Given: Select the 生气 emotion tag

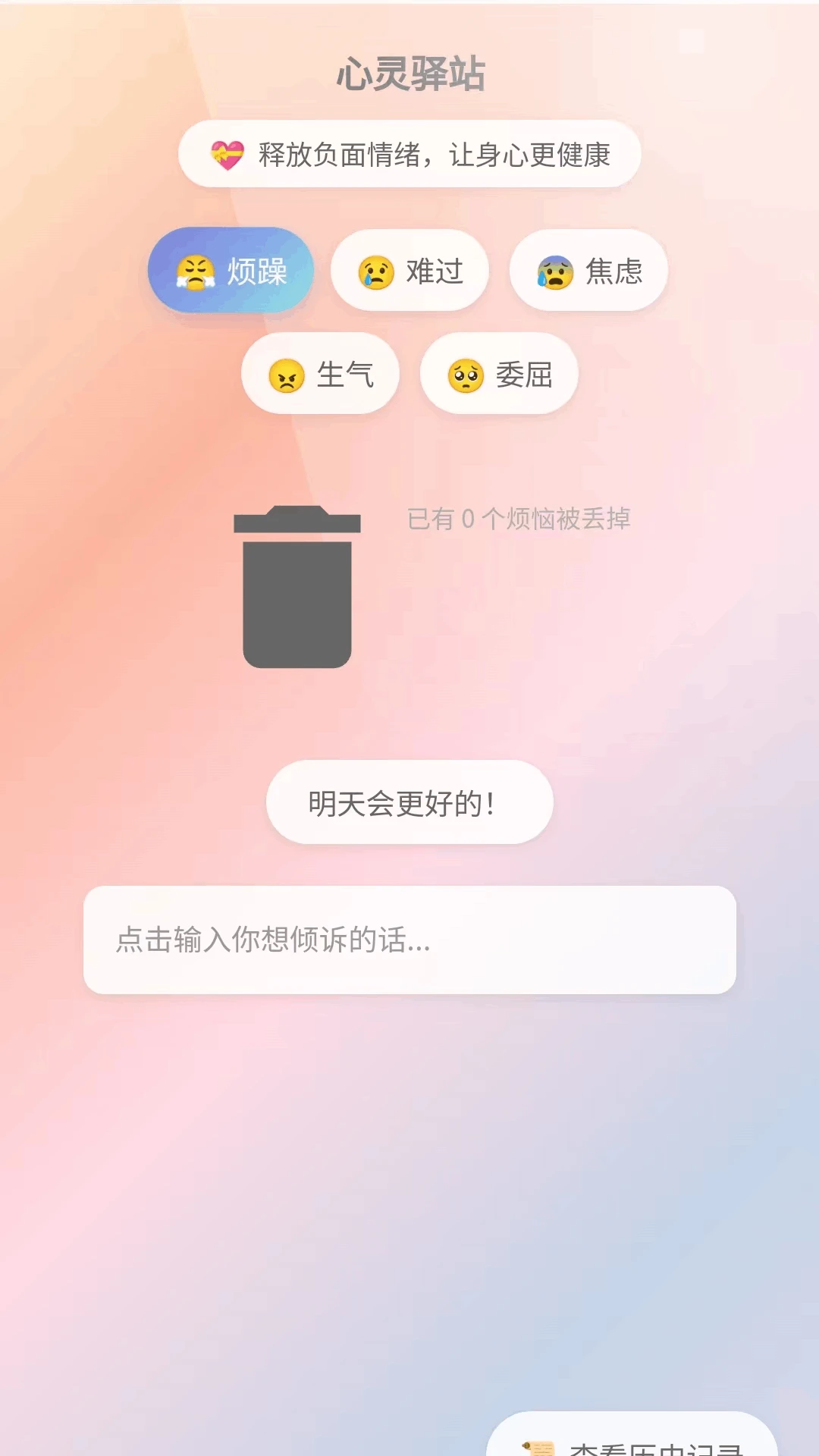Looking at the screenshot, I should pyautogui.click(x=320, y=374).
